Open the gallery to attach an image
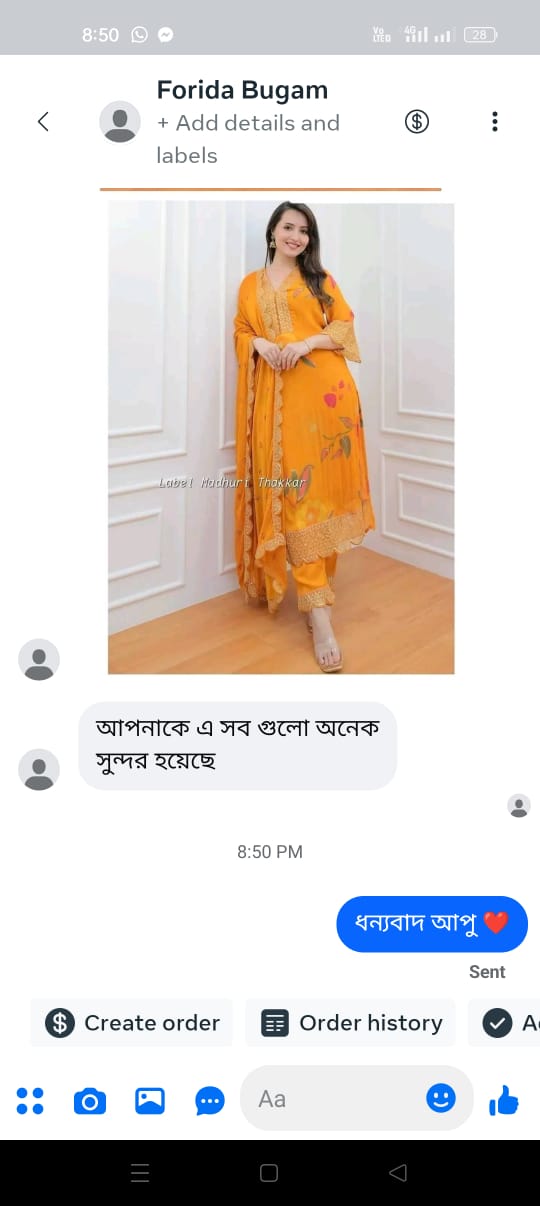Viewport: 540px width, 1206px height. pyautogui.click(x=150, y=1101)
